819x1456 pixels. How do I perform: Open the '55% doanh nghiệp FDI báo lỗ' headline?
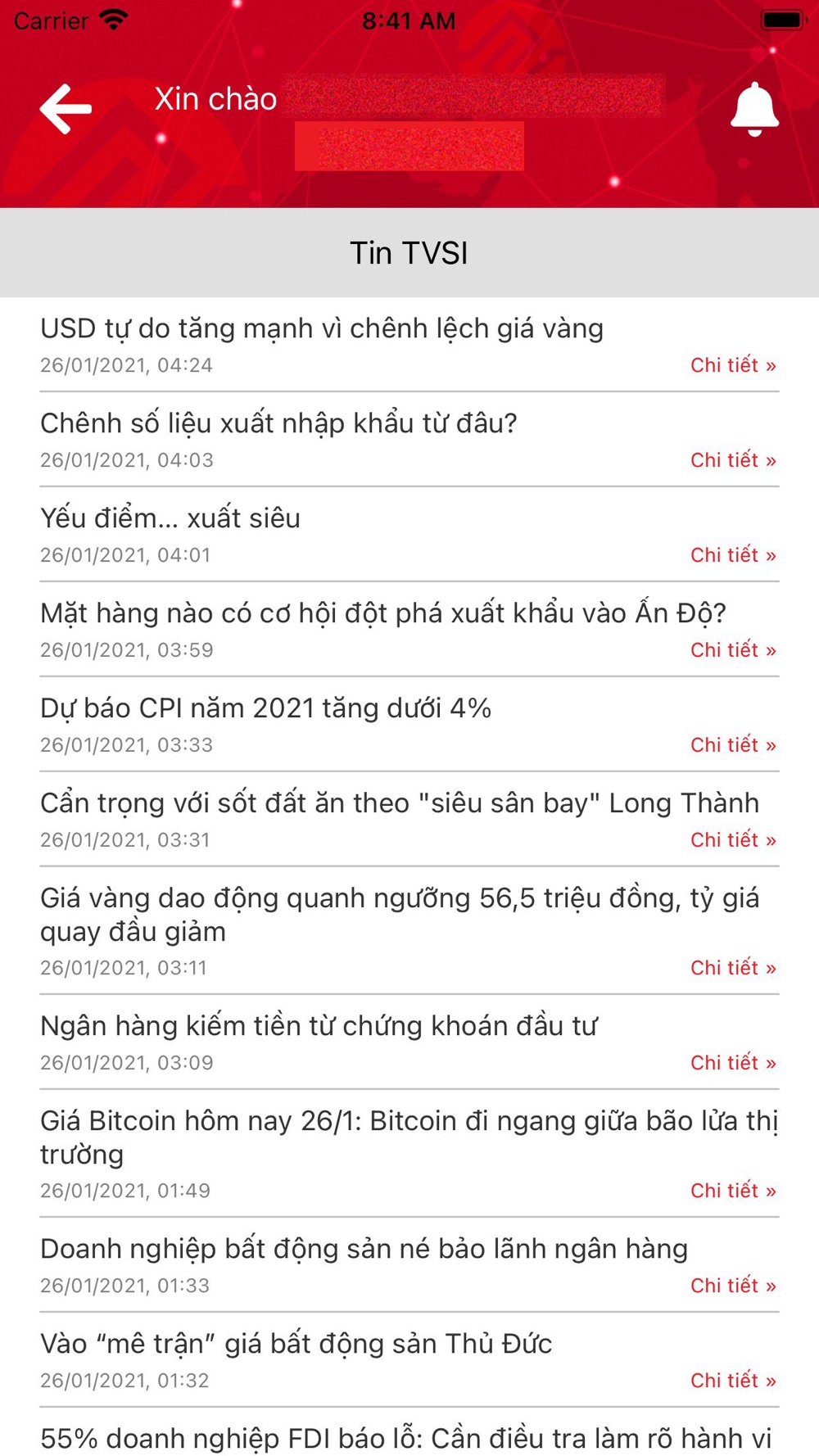pos(406,1438)
